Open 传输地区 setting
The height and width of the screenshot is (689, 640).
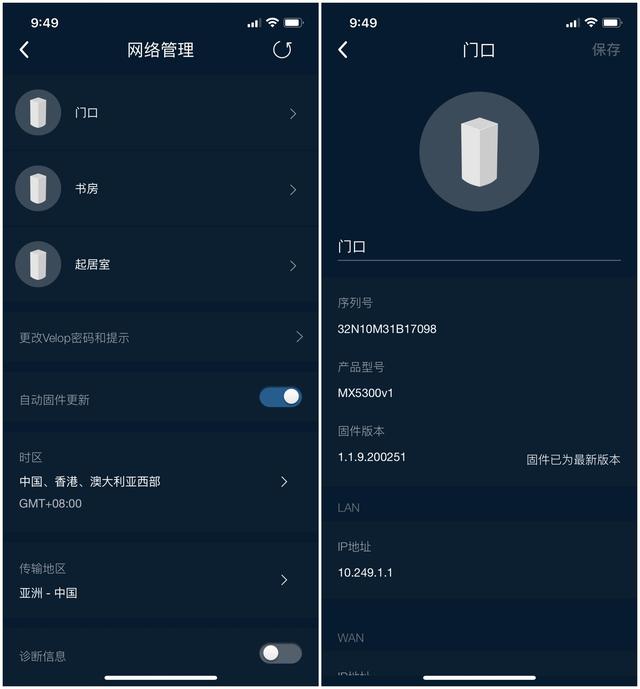point(158,580)
